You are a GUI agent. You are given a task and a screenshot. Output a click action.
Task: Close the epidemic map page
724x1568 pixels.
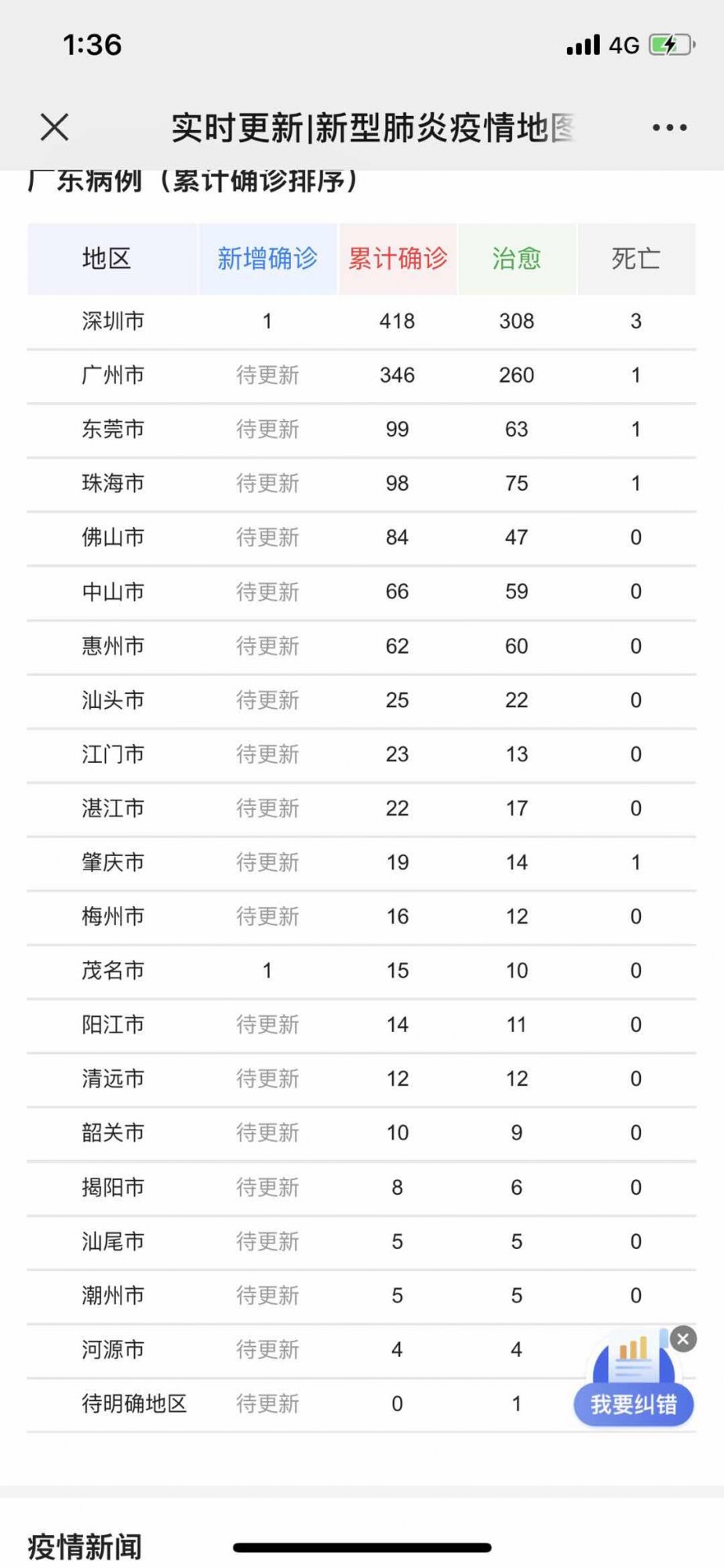coord(54,127)
